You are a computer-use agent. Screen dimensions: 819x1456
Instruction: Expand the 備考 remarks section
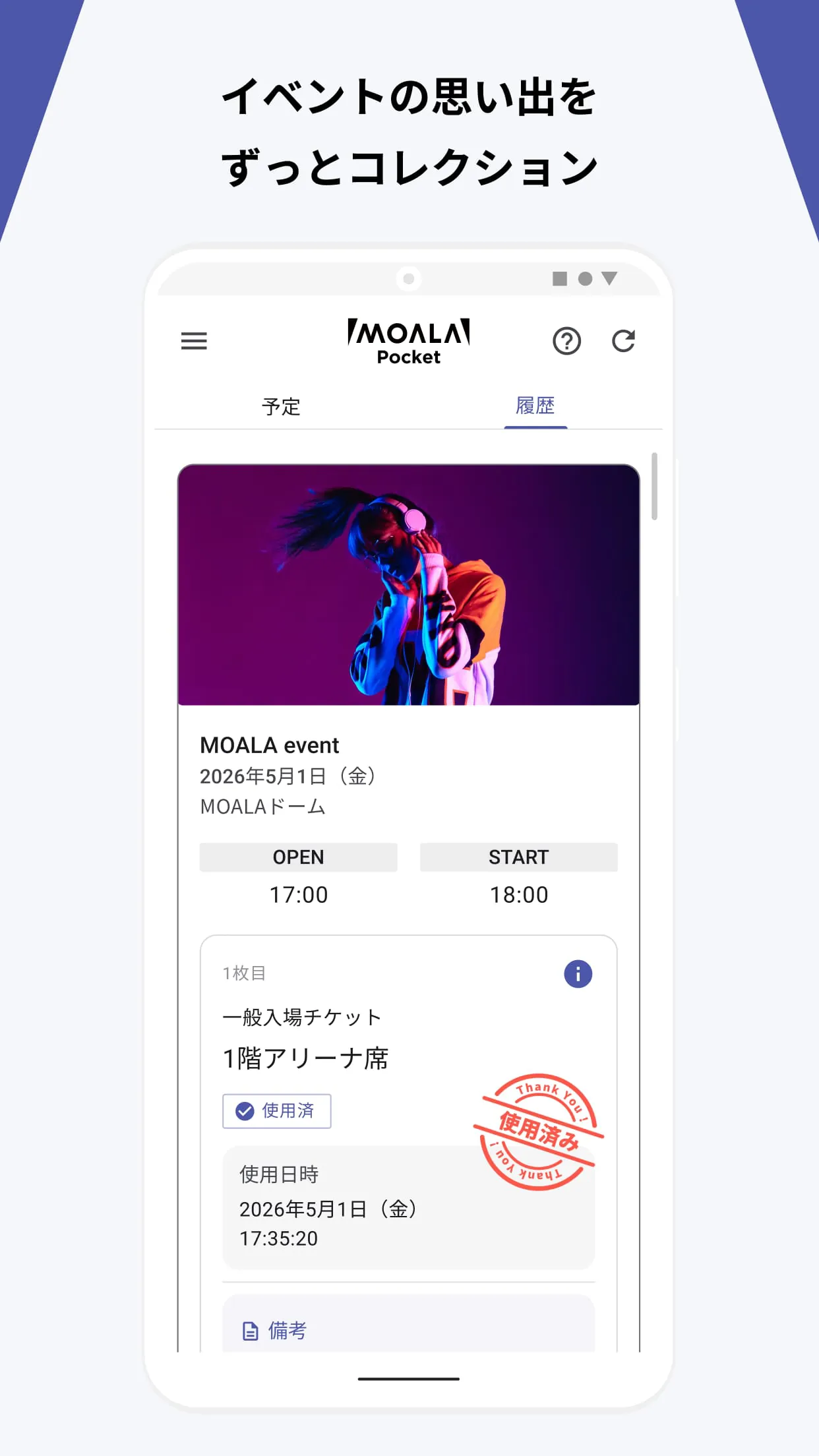coord(409,1325)
